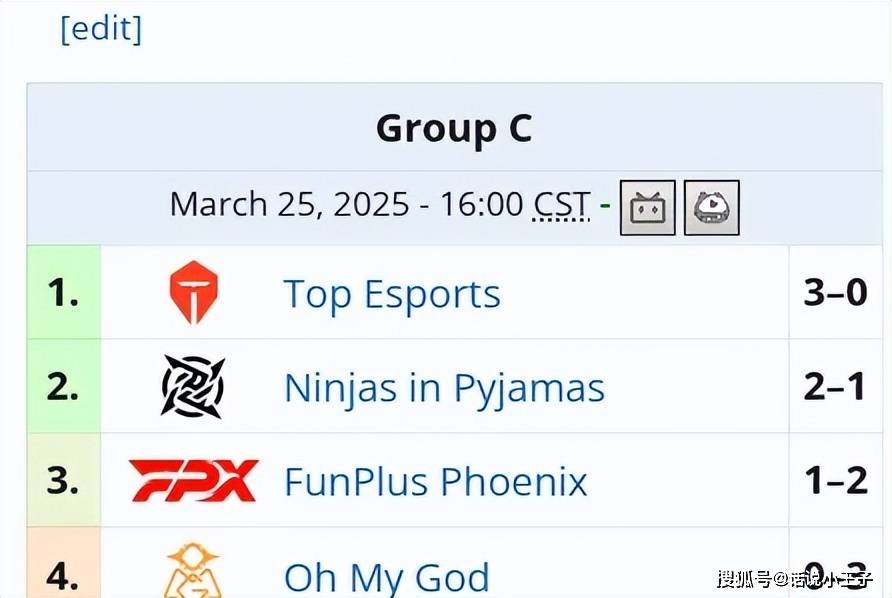Open the Bilibili stream icon

pos(647,207)
